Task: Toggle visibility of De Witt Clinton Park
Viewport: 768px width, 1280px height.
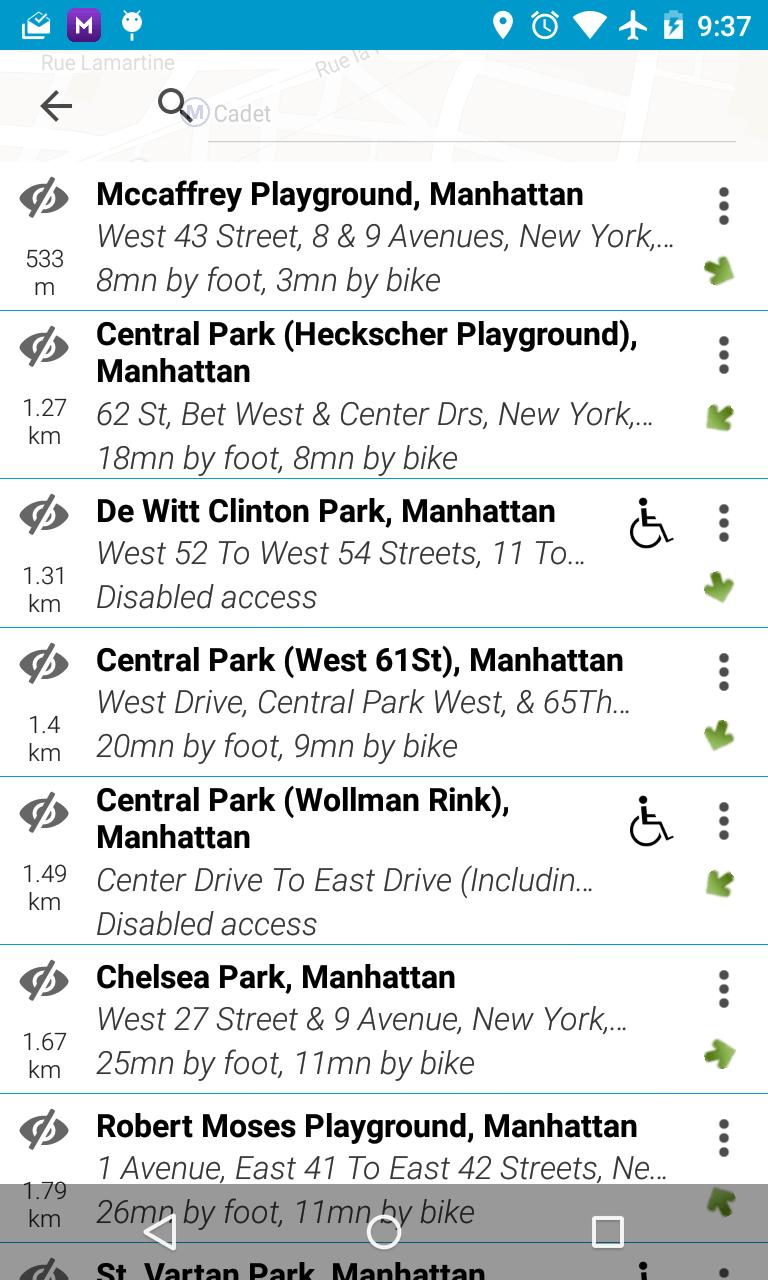Action: point(44,515)
